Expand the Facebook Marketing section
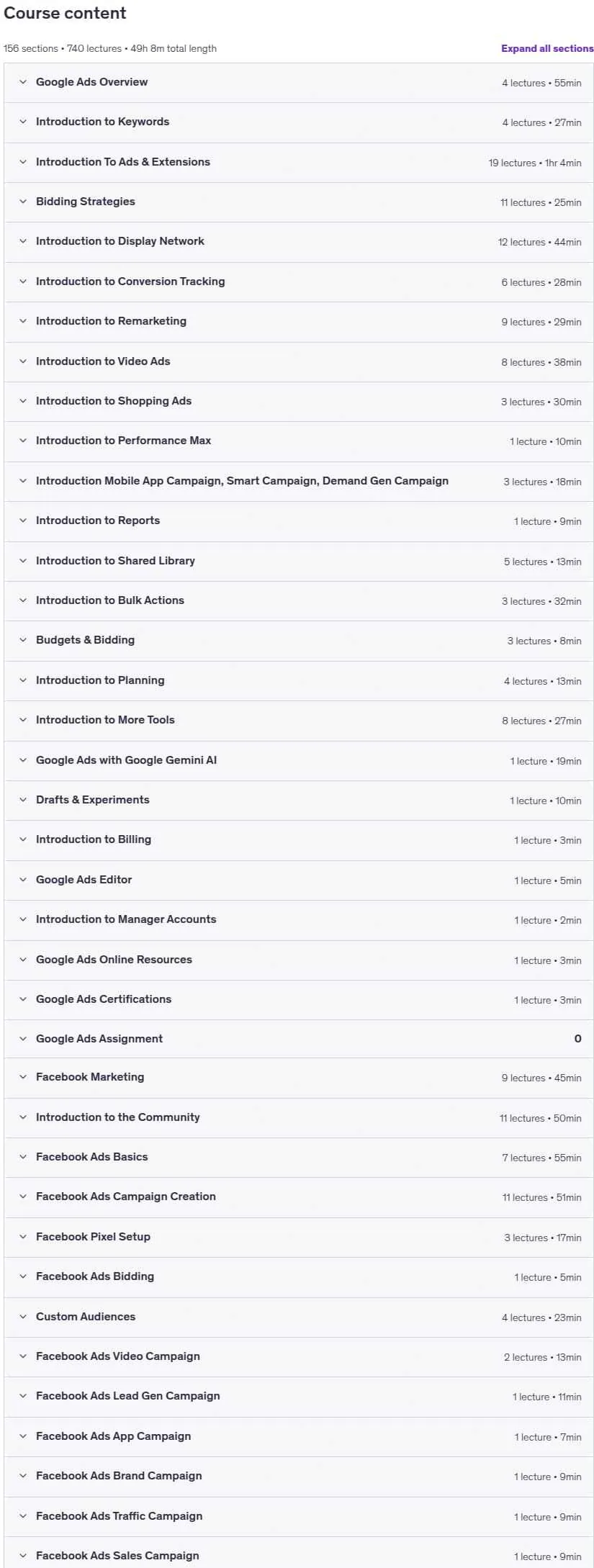 [x=299, y=1078]
